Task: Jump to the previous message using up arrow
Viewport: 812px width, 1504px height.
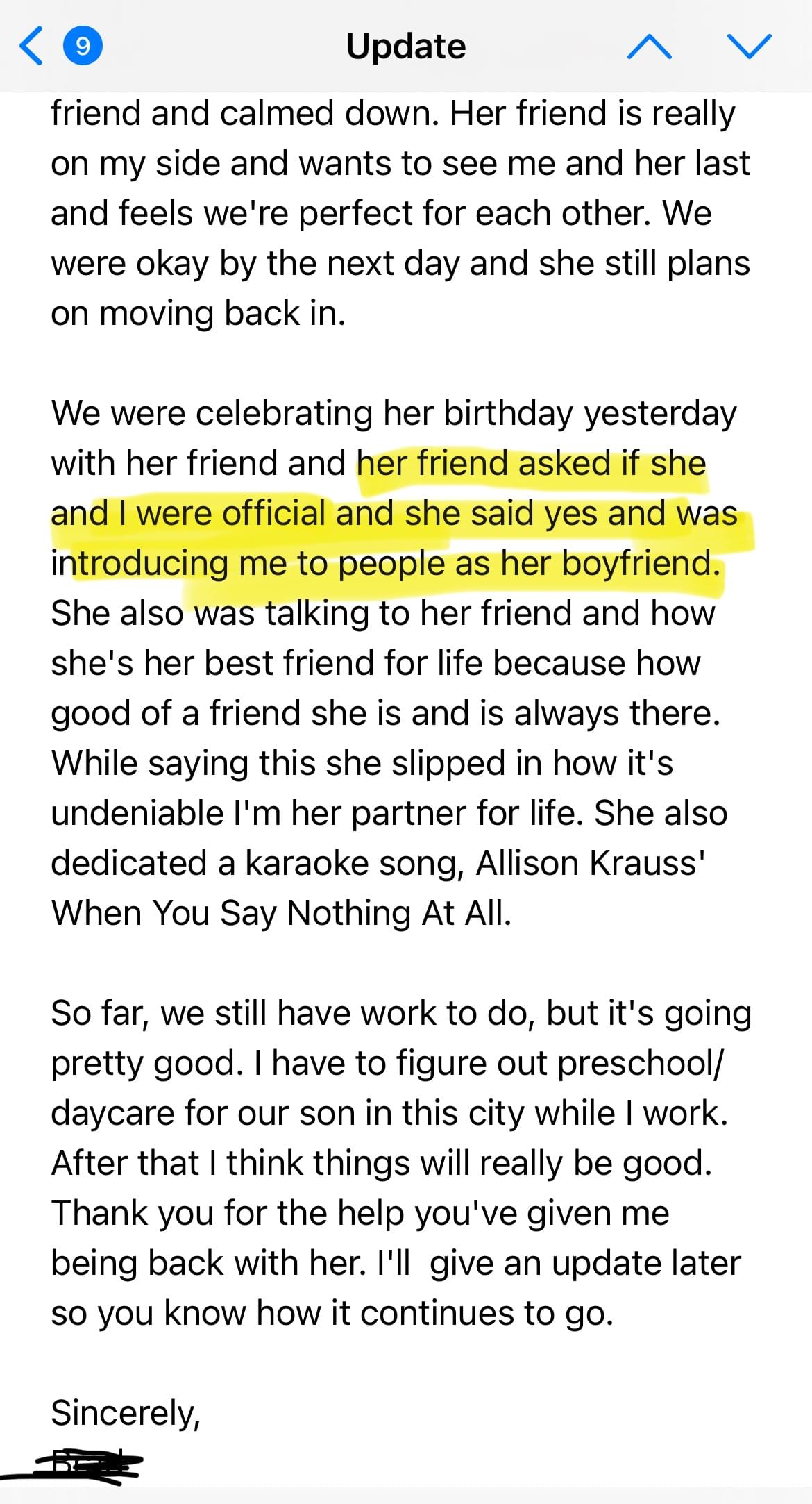Action: tap(649, 47)
